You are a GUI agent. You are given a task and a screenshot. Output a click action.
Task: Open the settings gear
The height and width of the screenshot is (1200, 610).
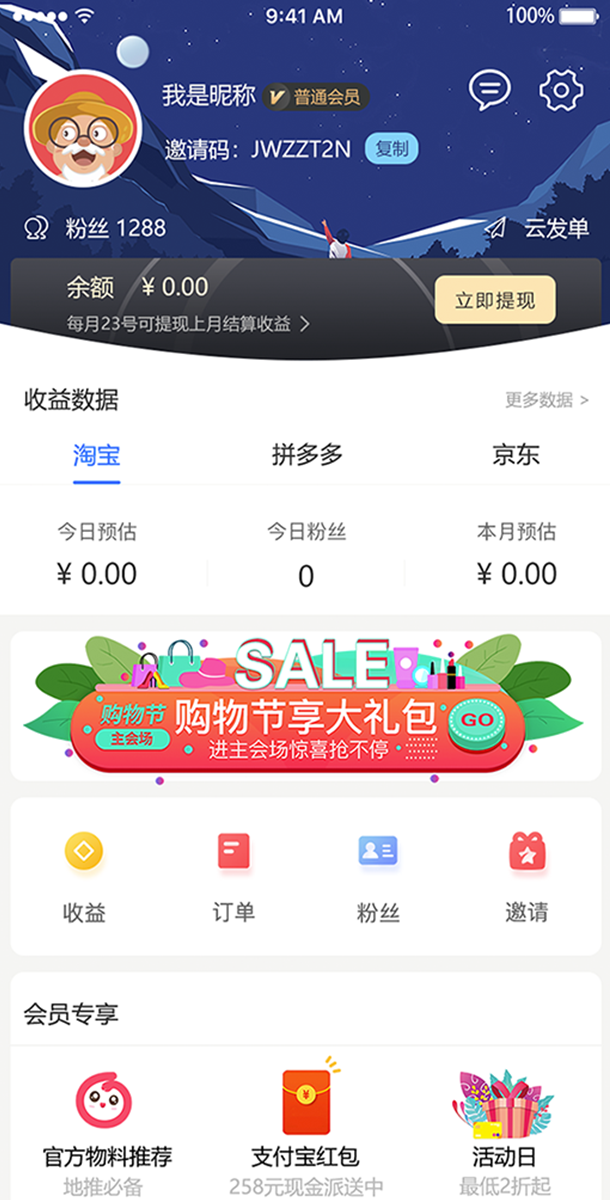point(561,90)
